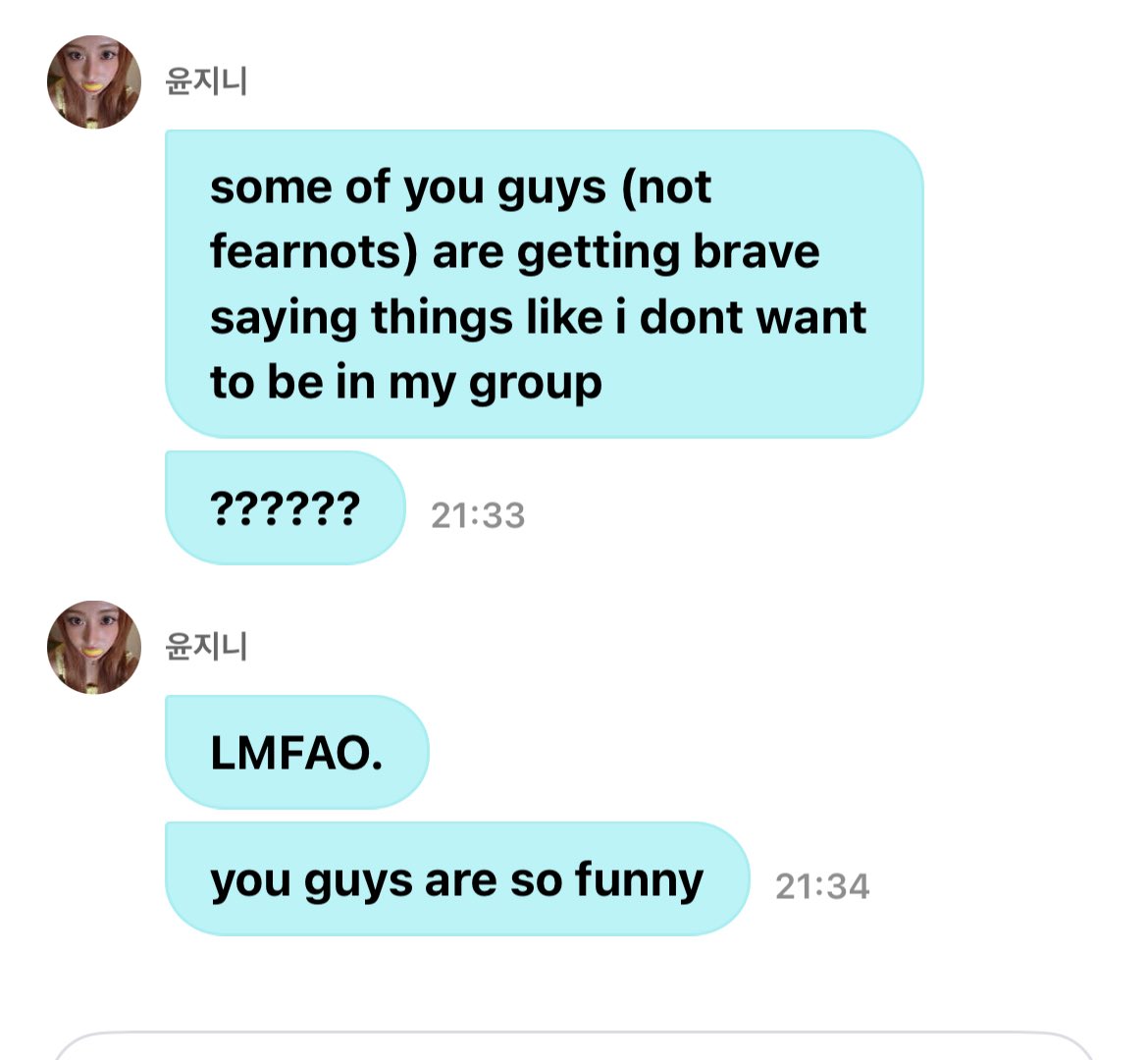Open 윤지니's avatar beside the 'some of you guys' message

point(94,82)
